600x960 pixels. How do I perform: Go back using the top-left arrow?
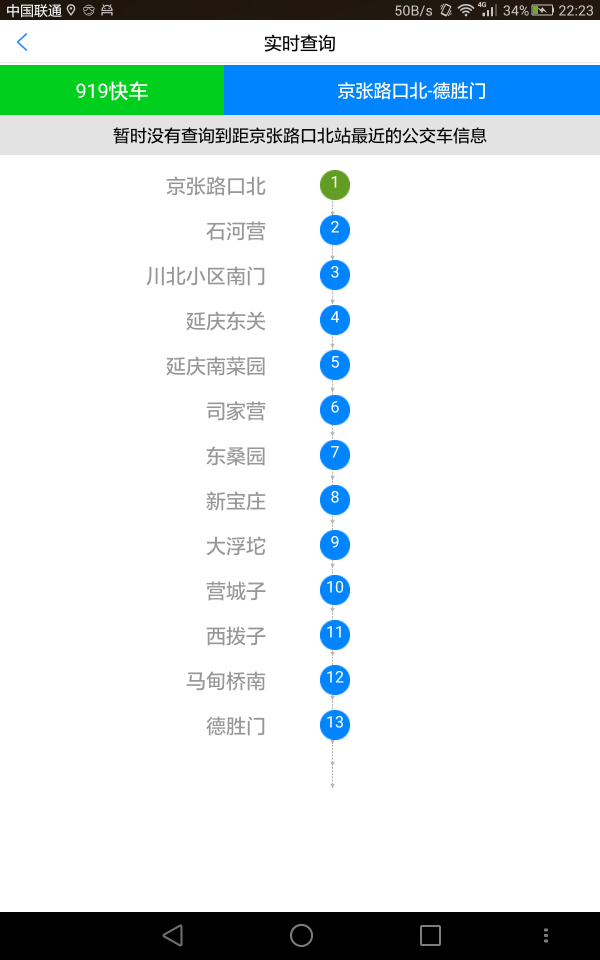[22, 43]
